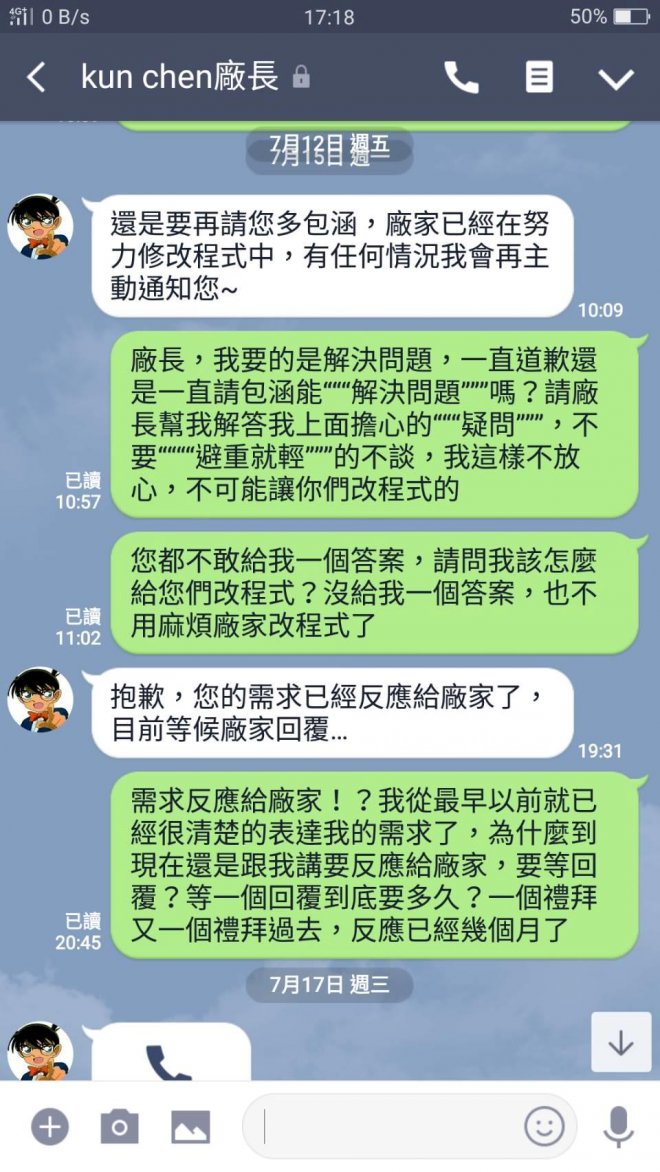Screen dimensions: 660x1172
Task: Go back to the chat list
Action: pos(36,78)
